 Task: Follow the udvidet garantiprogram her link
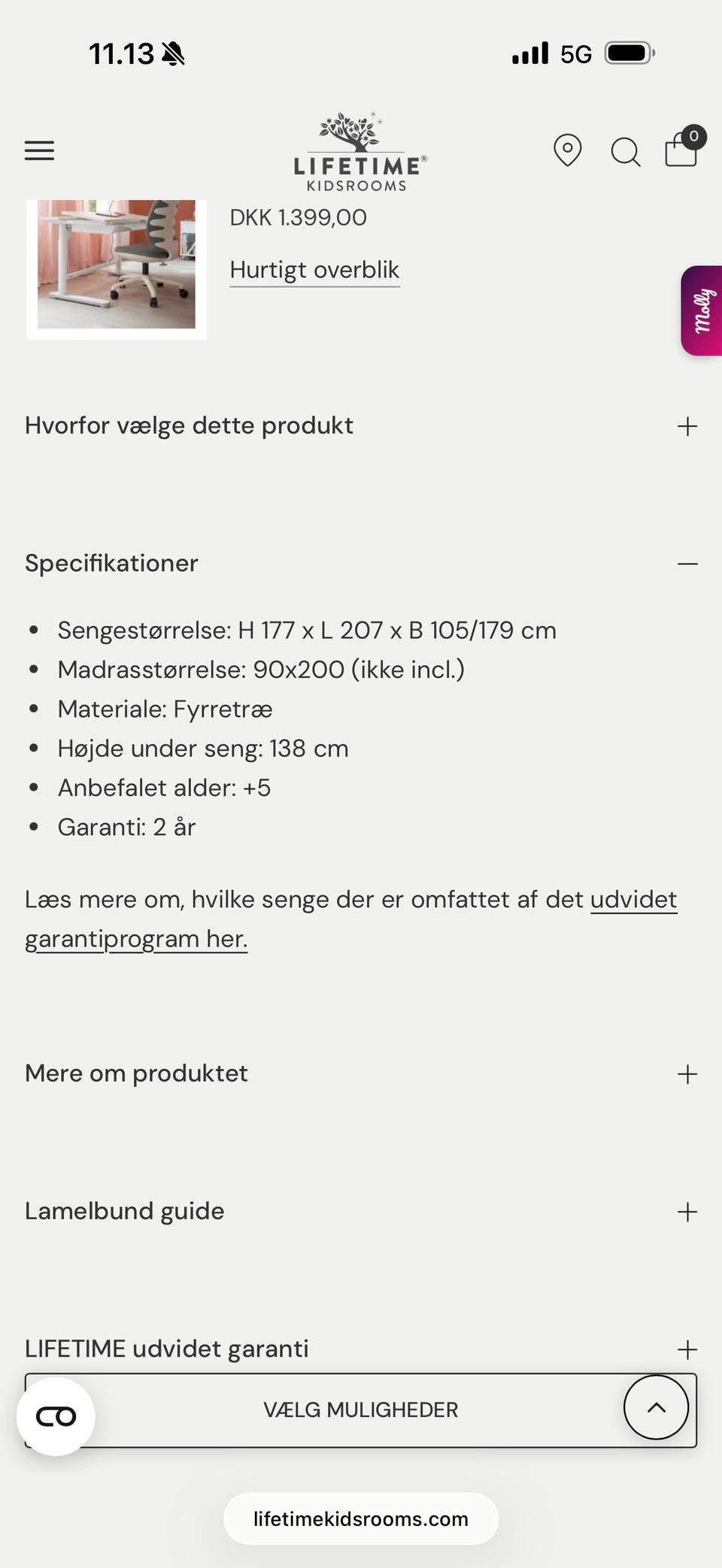(x=350, y=919)
